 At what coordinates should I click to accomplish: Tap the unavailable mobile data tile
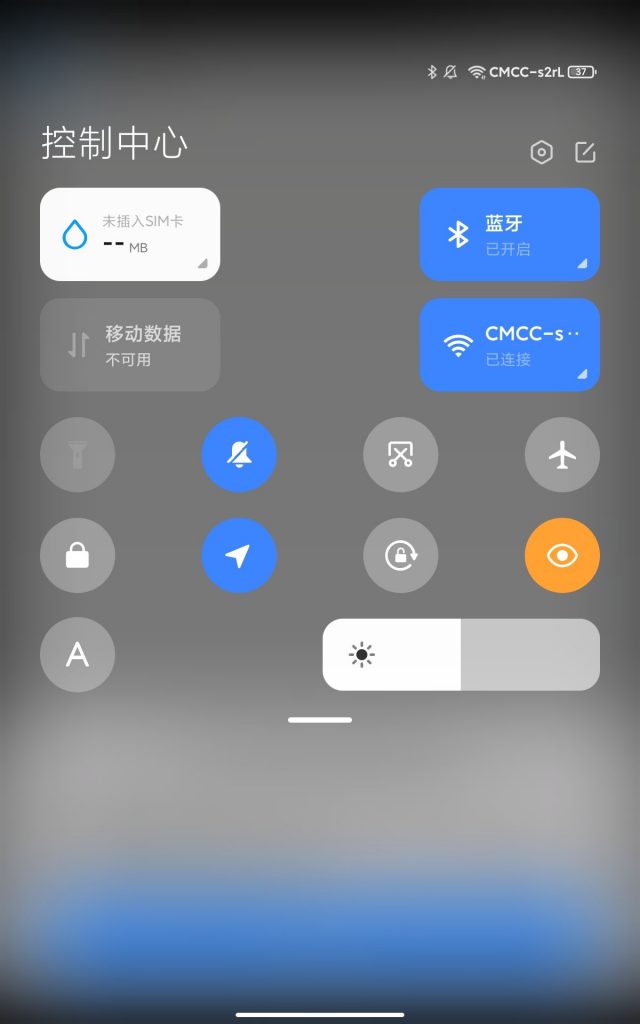130,344
